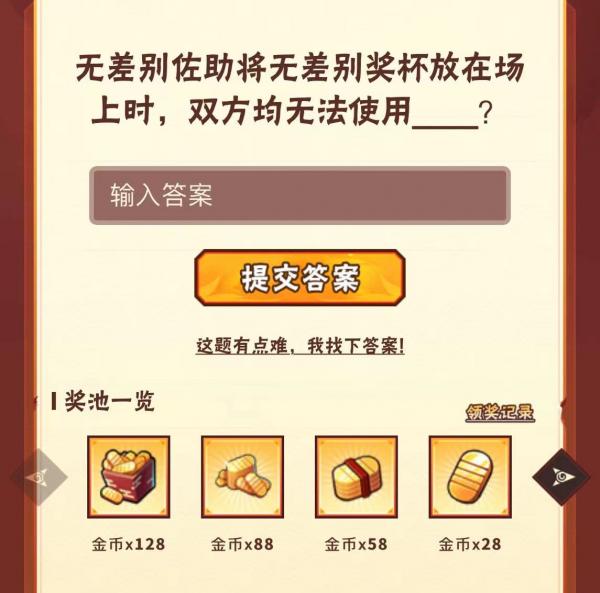Tap the 输入答案 answer input field
Screen dimensions: 600x593
pyautogui.click(x=299, y=195)
